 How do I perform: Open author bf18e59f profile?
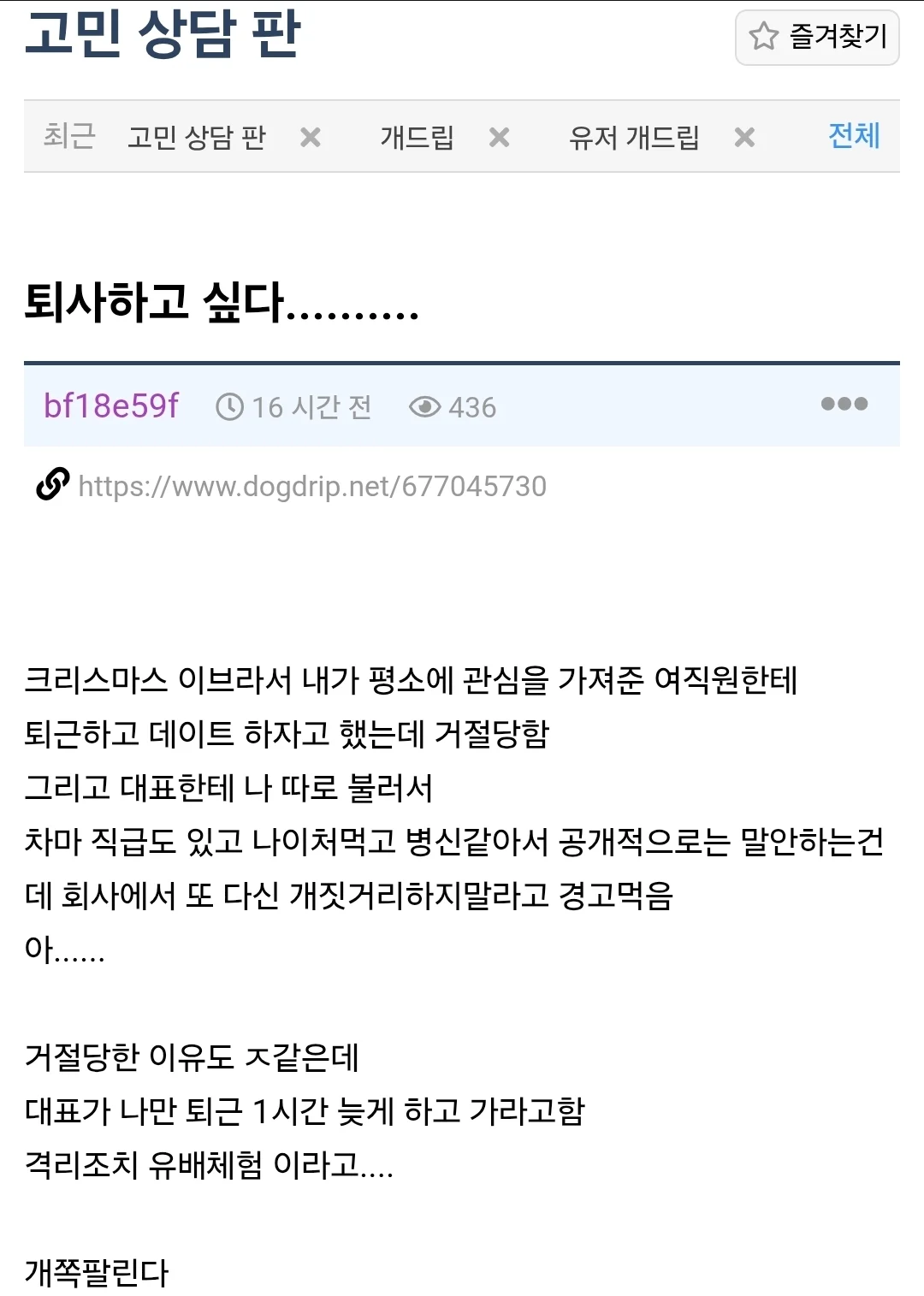(x=111, y=406)
